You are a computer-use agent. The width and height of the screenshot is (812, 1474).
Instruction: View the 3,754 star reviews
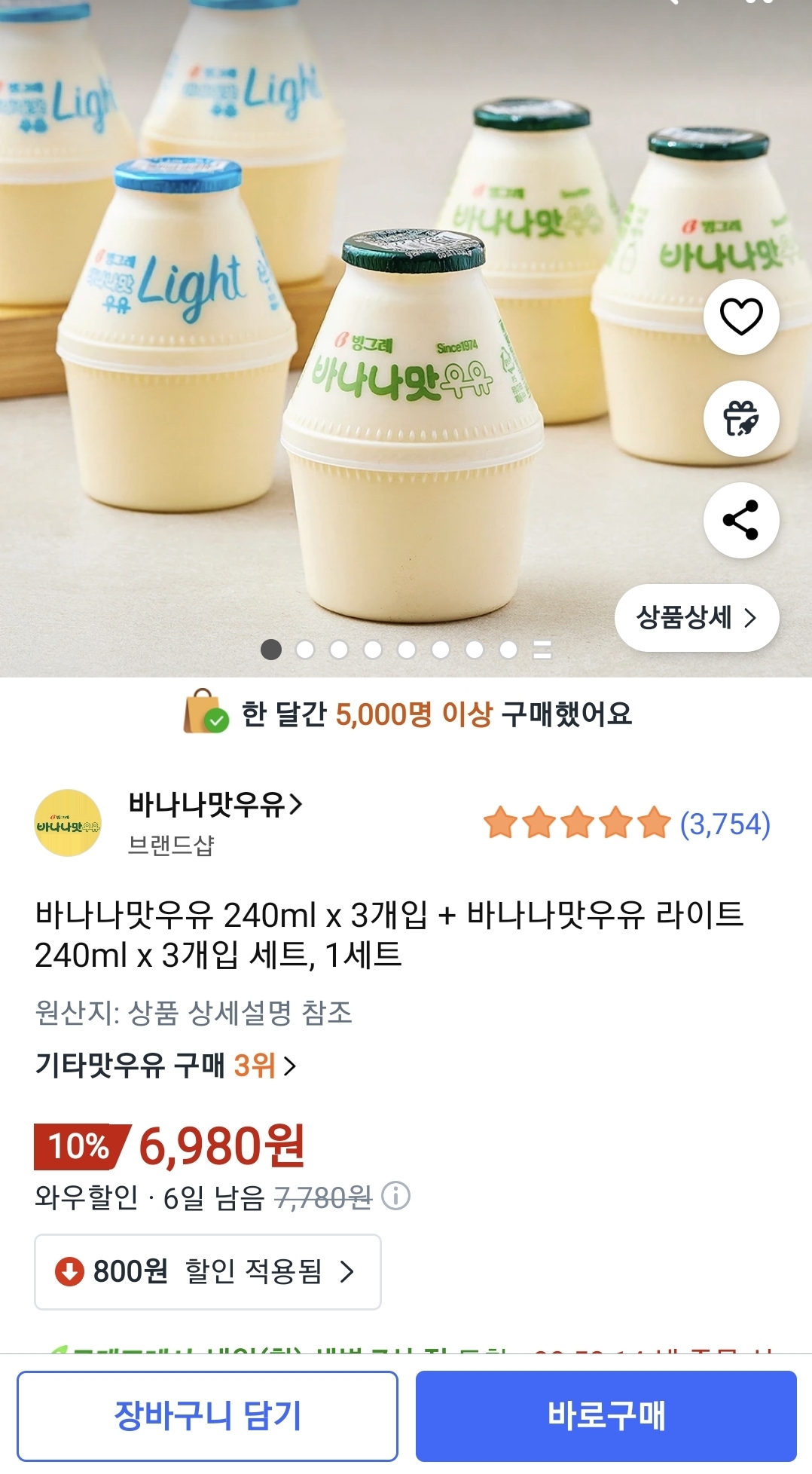[627, 824]
